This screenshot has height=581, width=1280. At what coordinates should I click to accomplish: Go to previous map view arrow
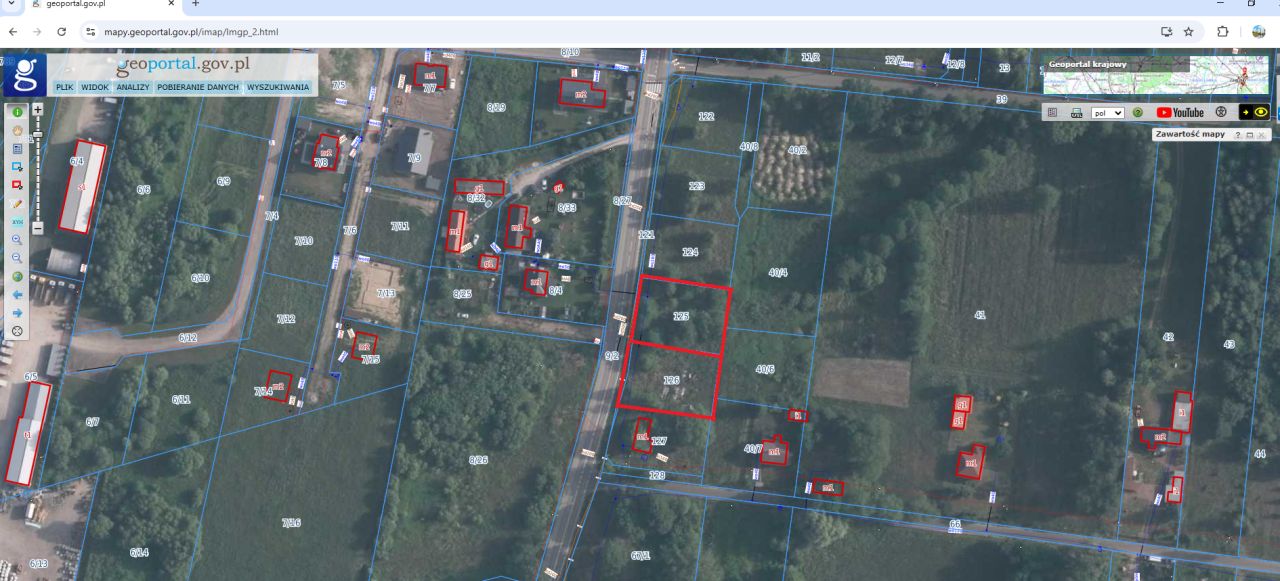(x=17, y=295)
